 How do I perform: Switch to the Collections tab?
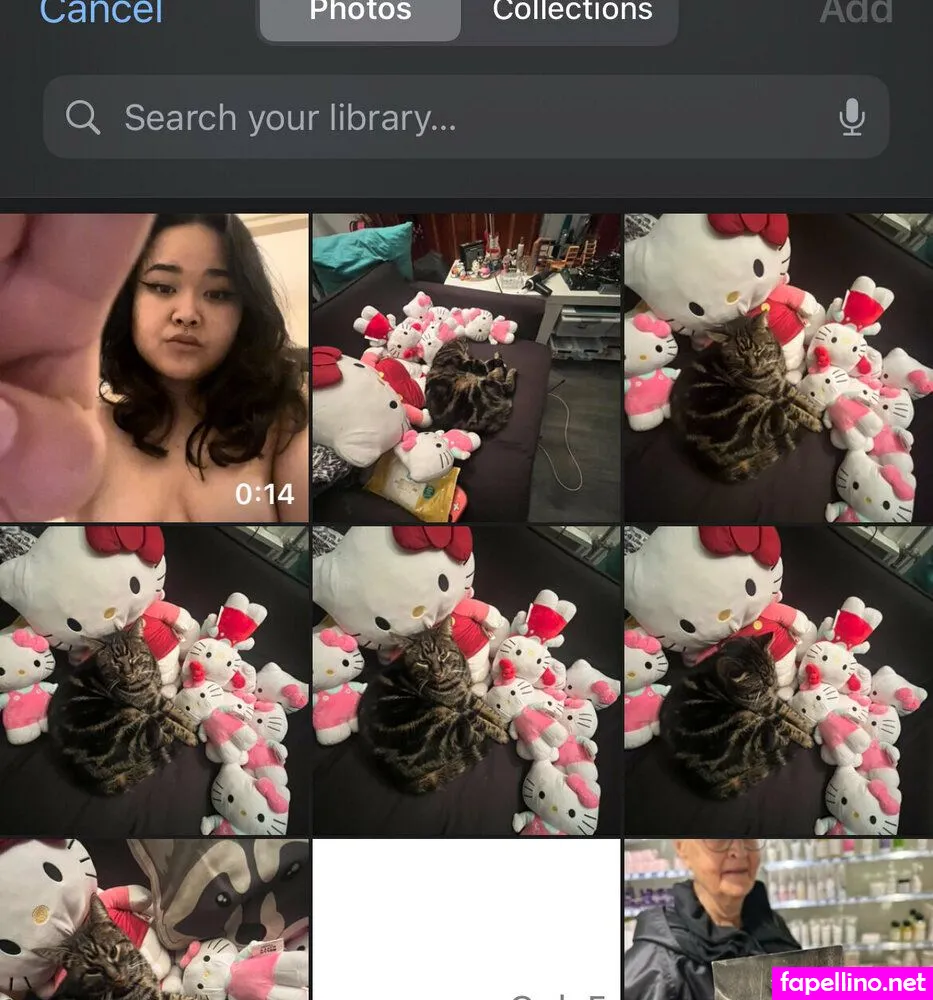click(x=572, y=14)
